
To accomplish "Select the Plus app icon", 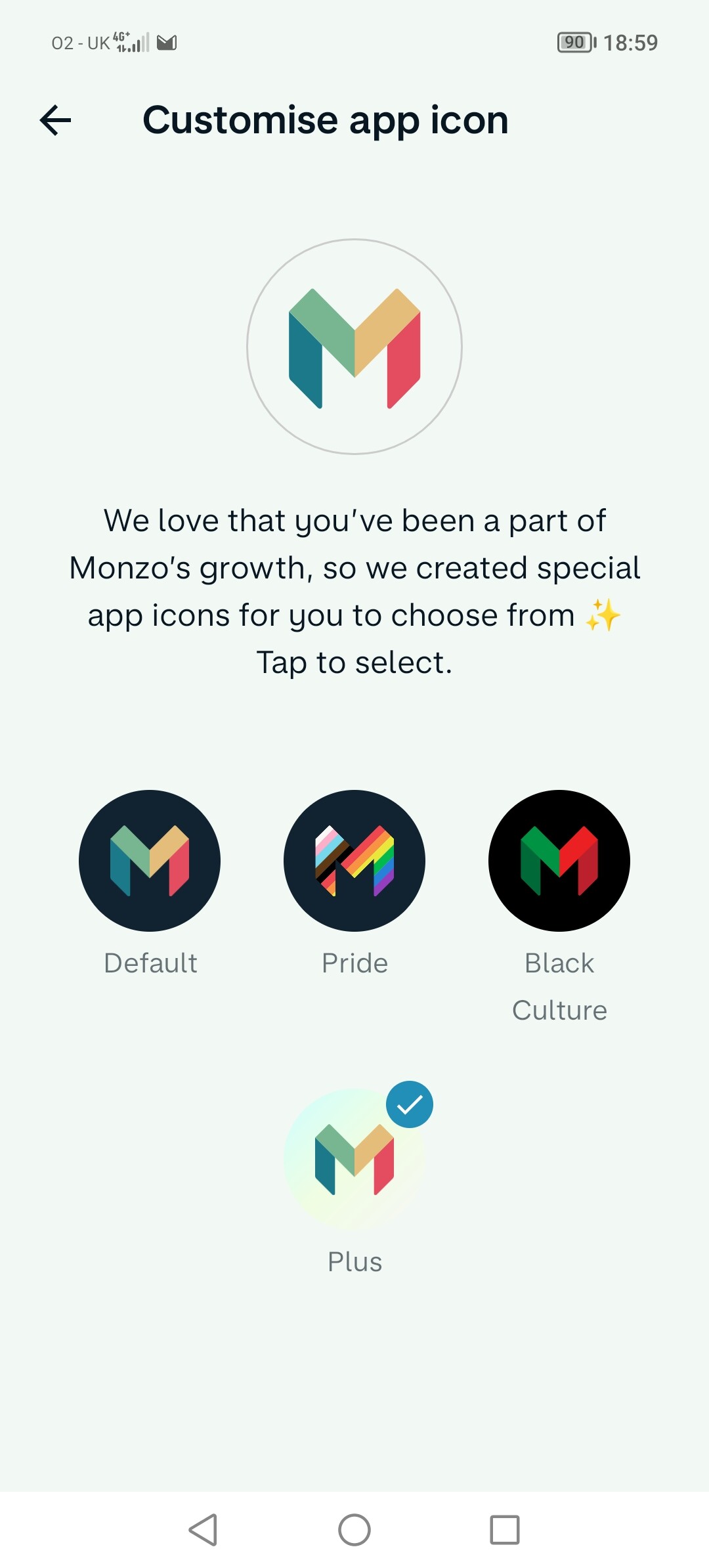I will [354, 1159].
